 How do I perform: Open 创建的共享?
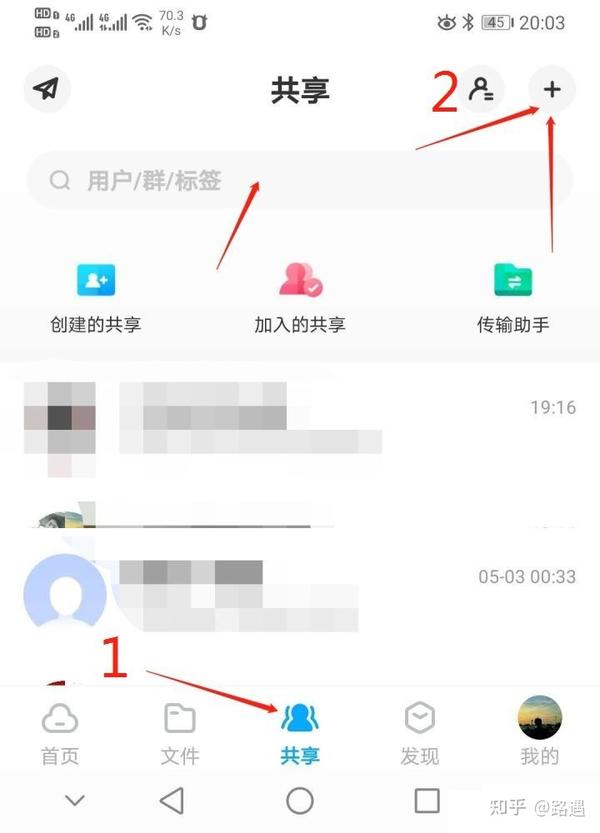point(96,297)
